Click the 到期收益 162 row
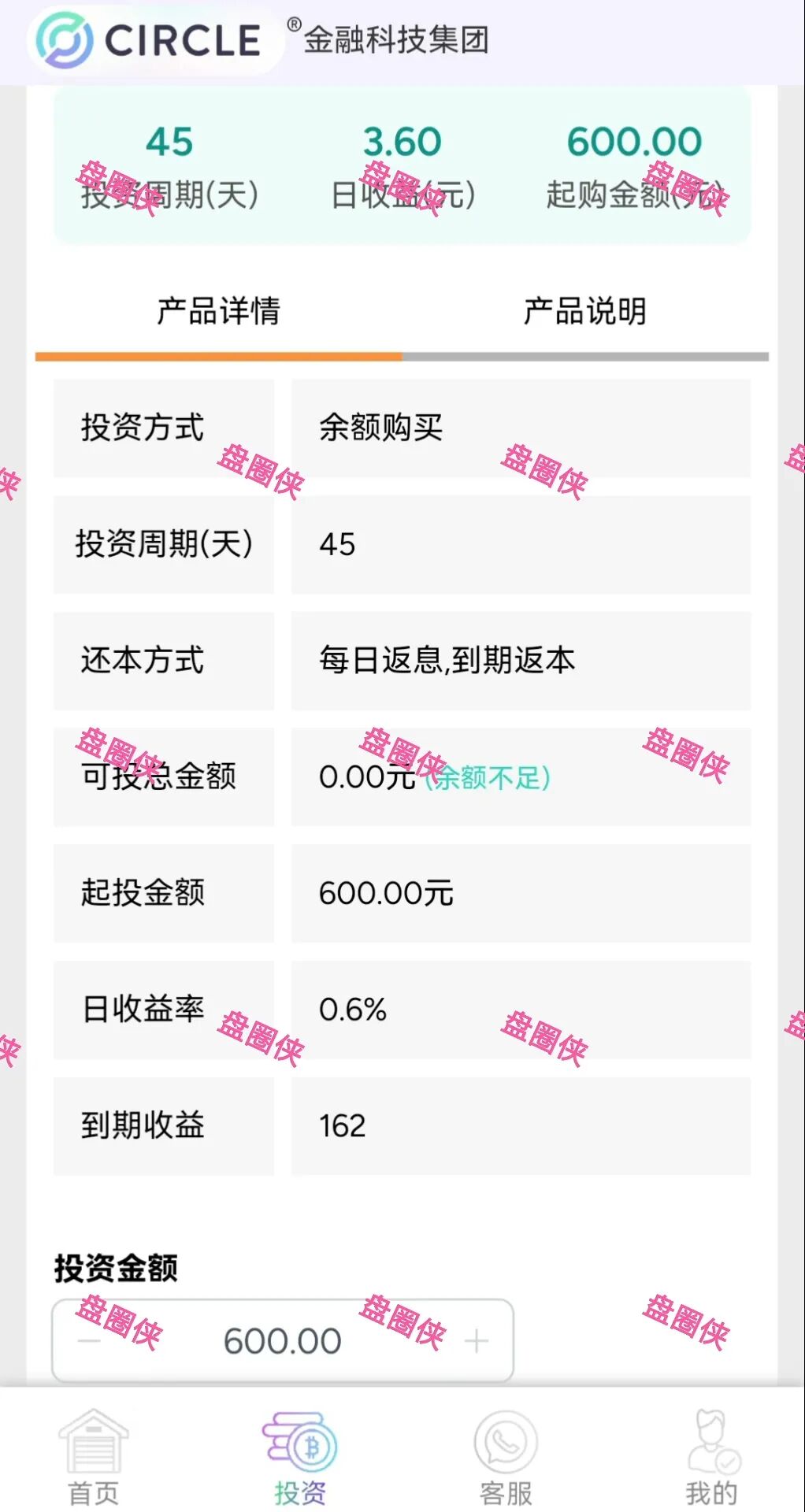 339,1126
